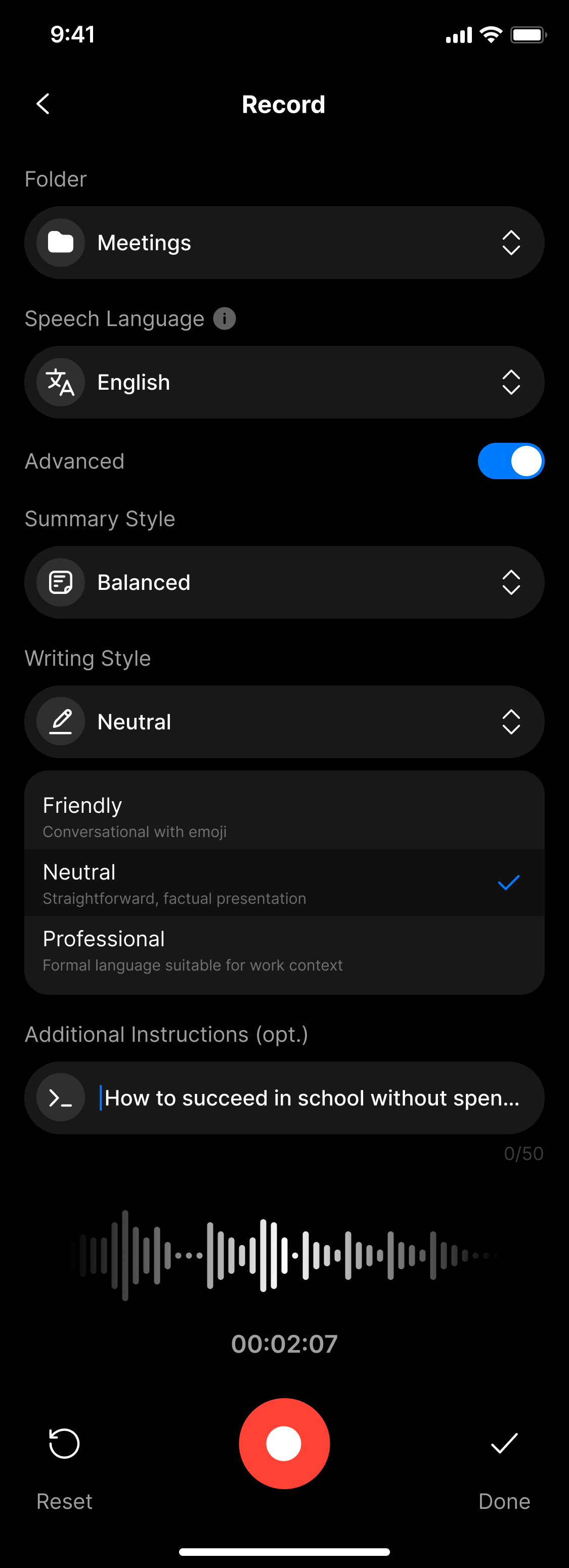
Task: Expand the Speech Language dropdown
Action: click(284, 382)
